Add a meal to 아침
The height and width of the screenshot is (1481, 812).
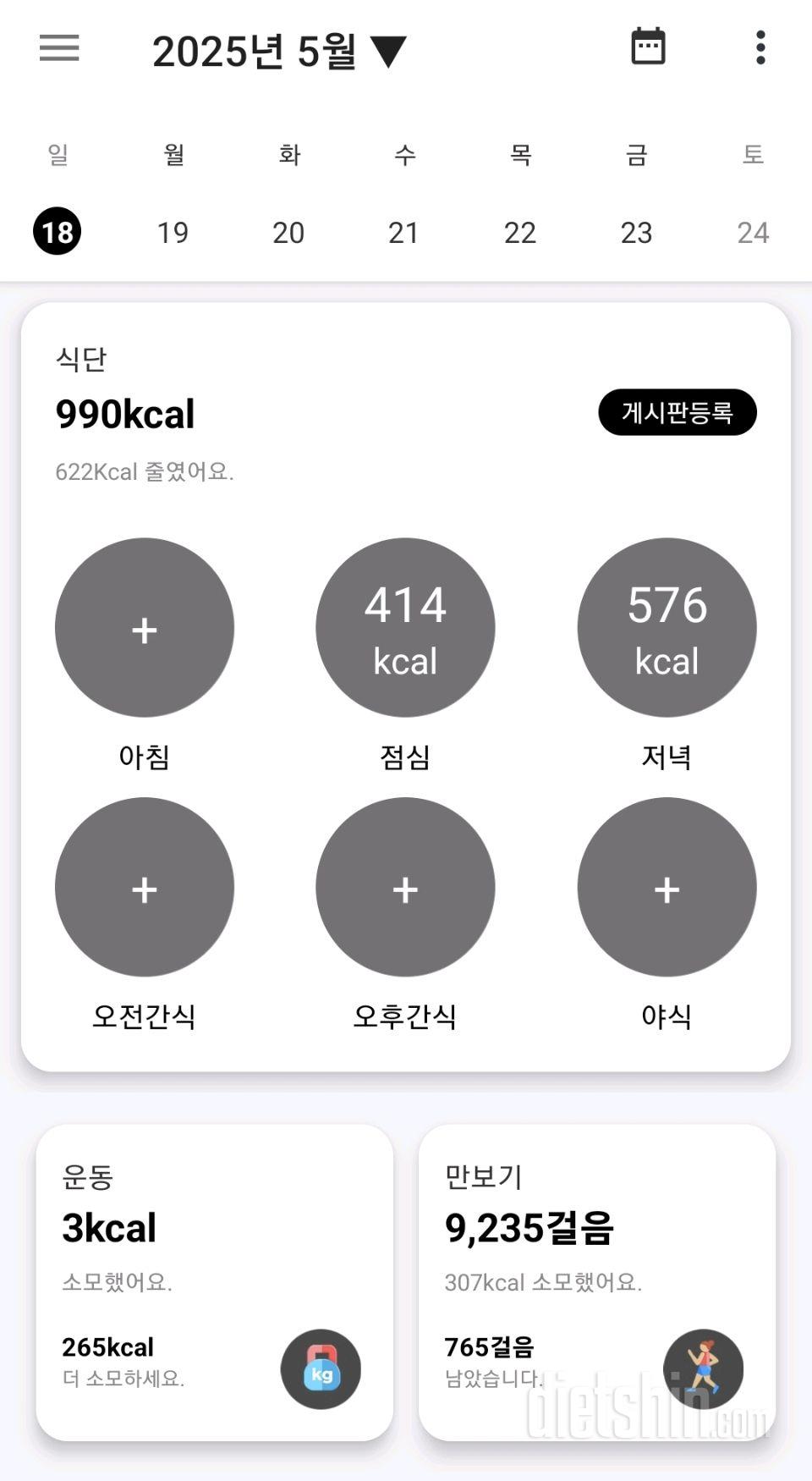click(145, 627)
